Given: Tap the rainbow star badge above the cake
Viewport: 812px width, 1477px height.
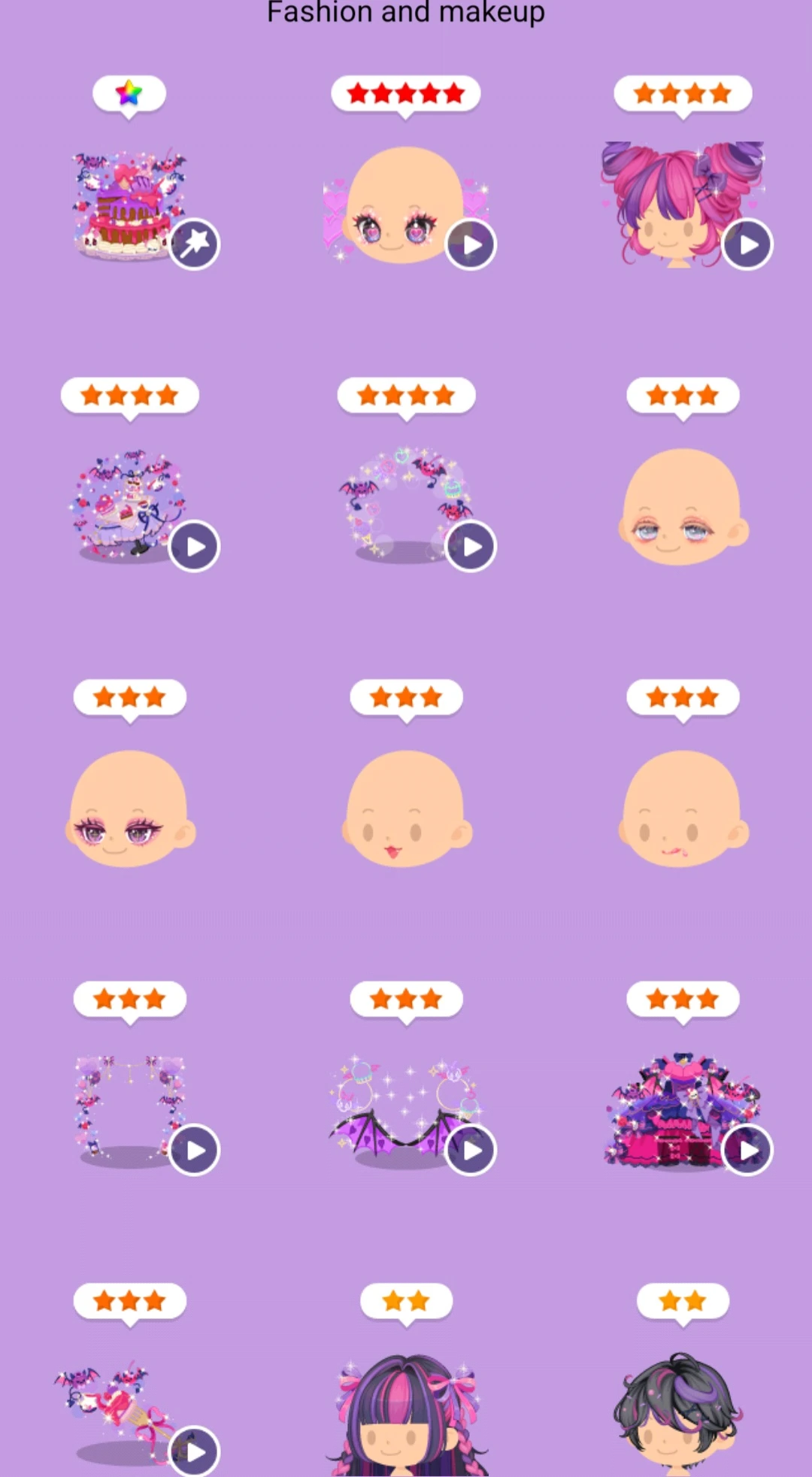Looking at the screenshot, I should [128, 92].
